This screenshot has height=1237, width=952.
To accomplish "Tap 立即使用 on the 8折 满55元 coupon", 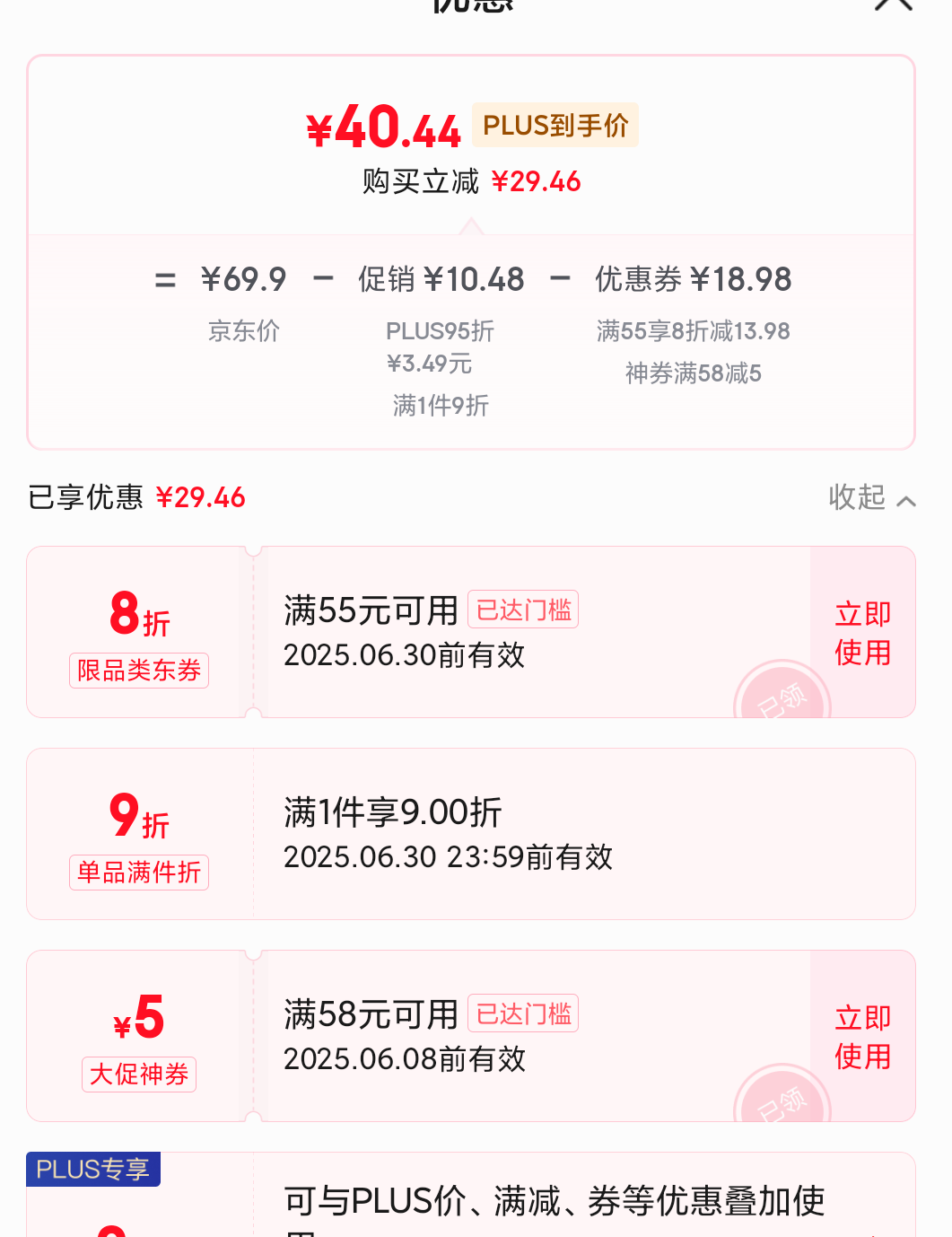I will [862, 633].
